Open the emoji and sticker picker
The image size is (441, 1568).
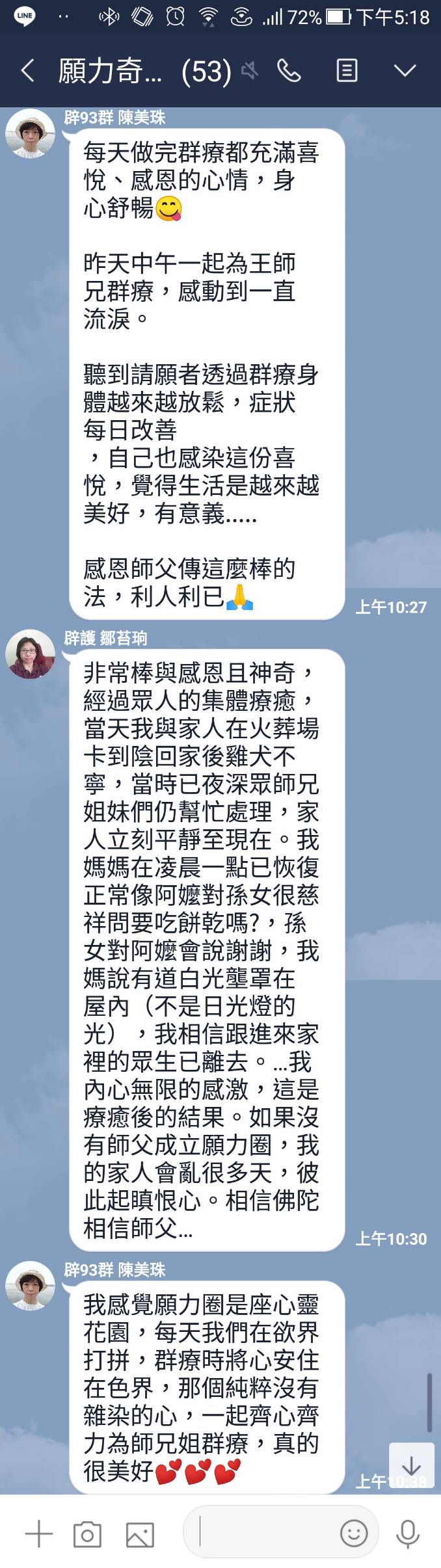tap(354, 1533)
